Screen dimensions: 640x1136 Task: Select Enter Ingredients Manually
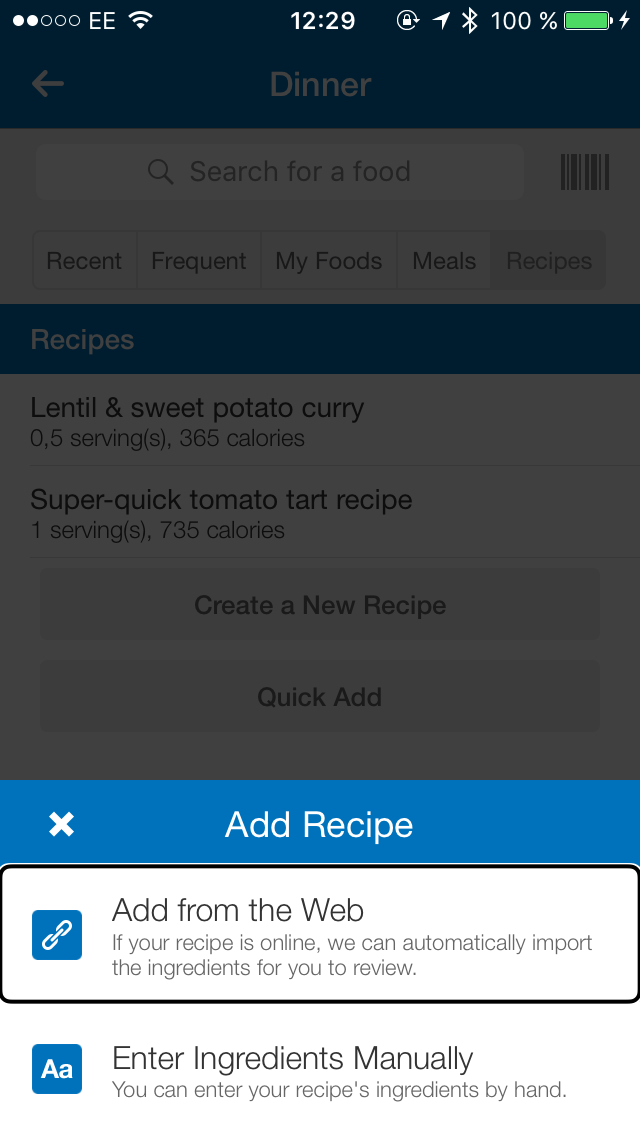click(320, 1069)
